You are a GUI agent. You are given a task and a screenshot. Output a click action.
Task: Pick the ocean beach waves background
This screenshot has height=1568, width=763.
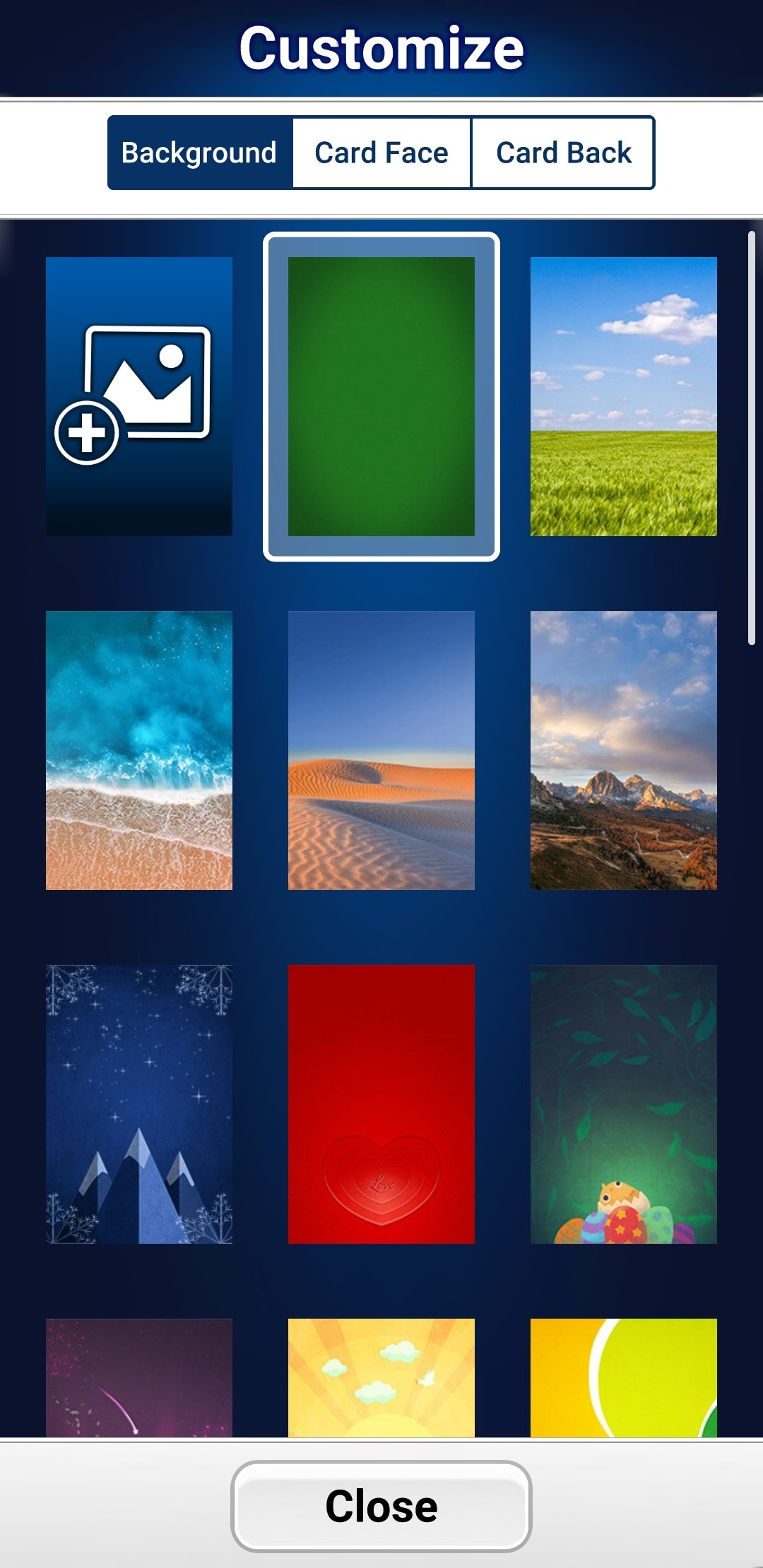139,750
